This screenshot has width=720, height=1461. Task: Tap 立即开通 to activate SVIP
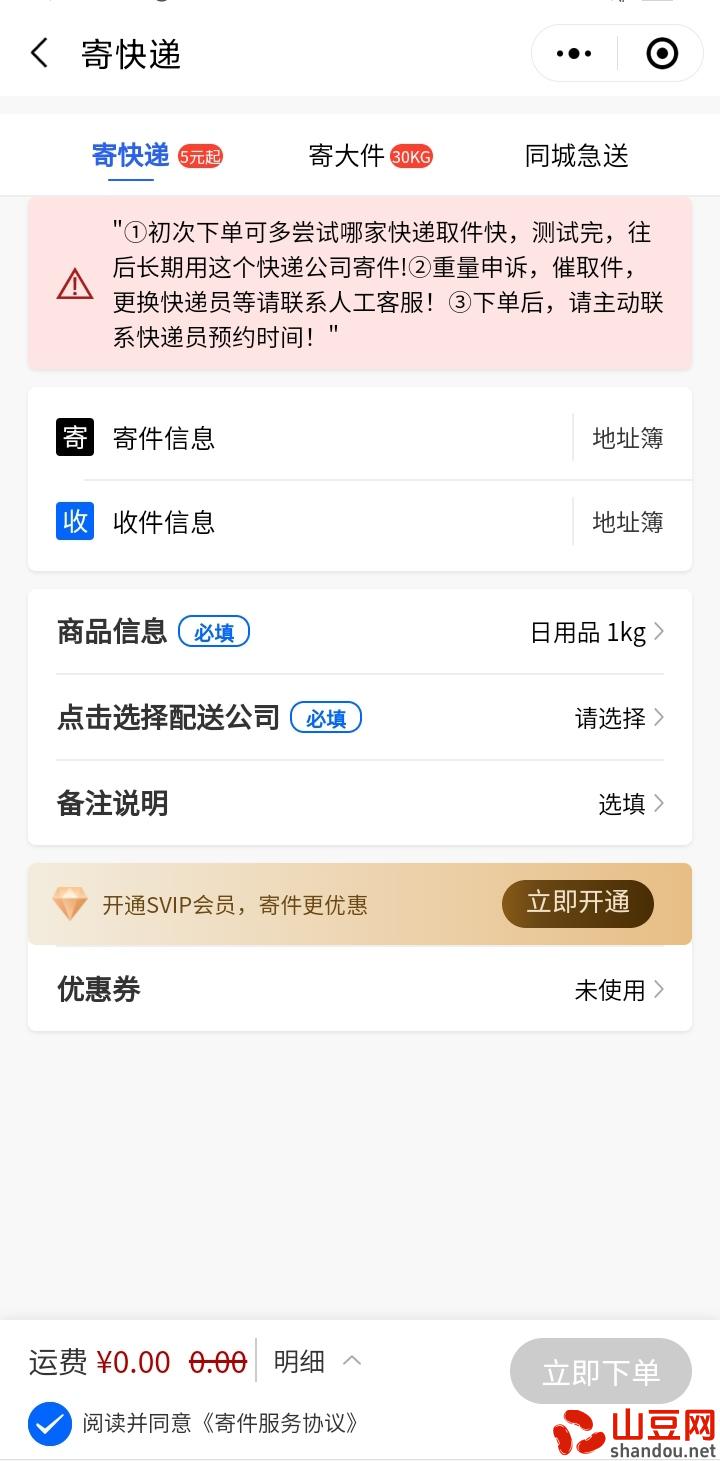(578, 903)
